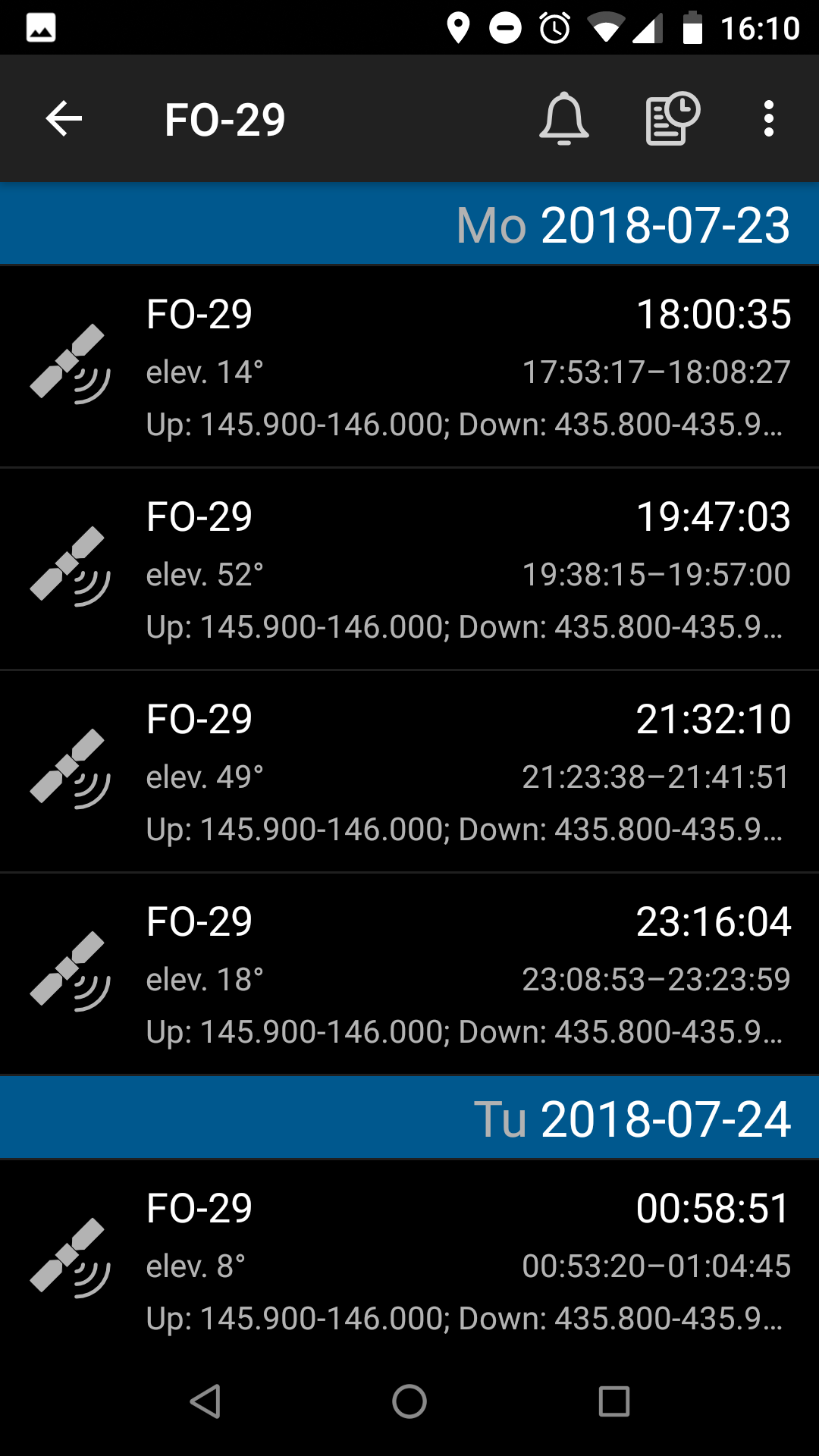Open the notifications bell for FO-29
Screen dimensions: 819x1456
563,119
